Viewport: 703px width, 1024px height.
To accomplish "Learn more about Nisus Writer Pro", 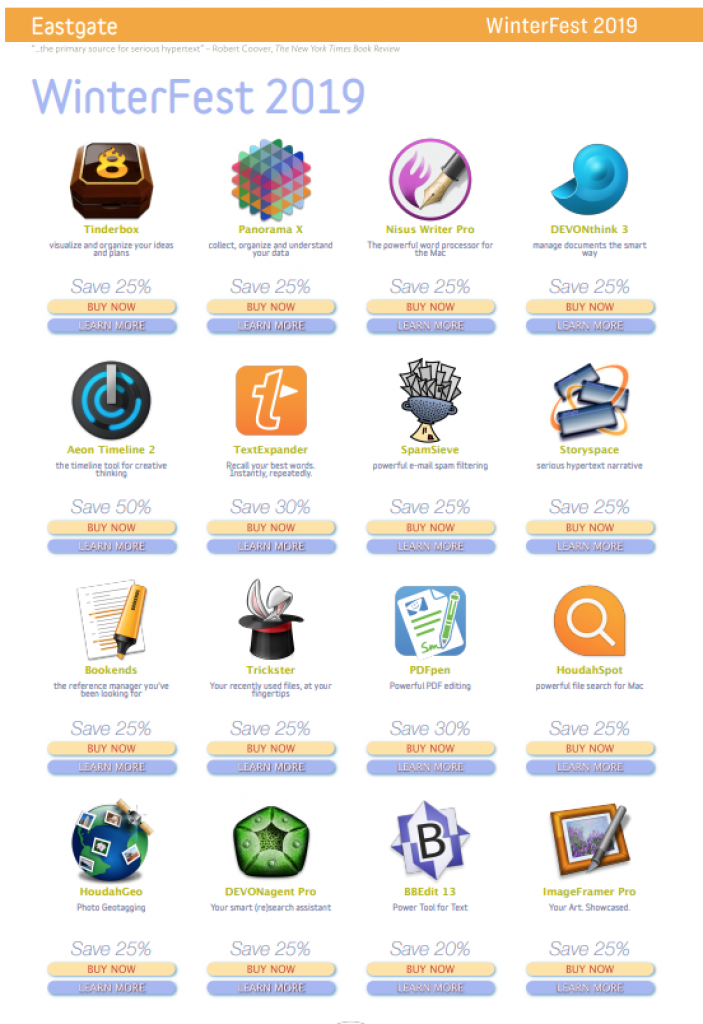I will 430,326.
